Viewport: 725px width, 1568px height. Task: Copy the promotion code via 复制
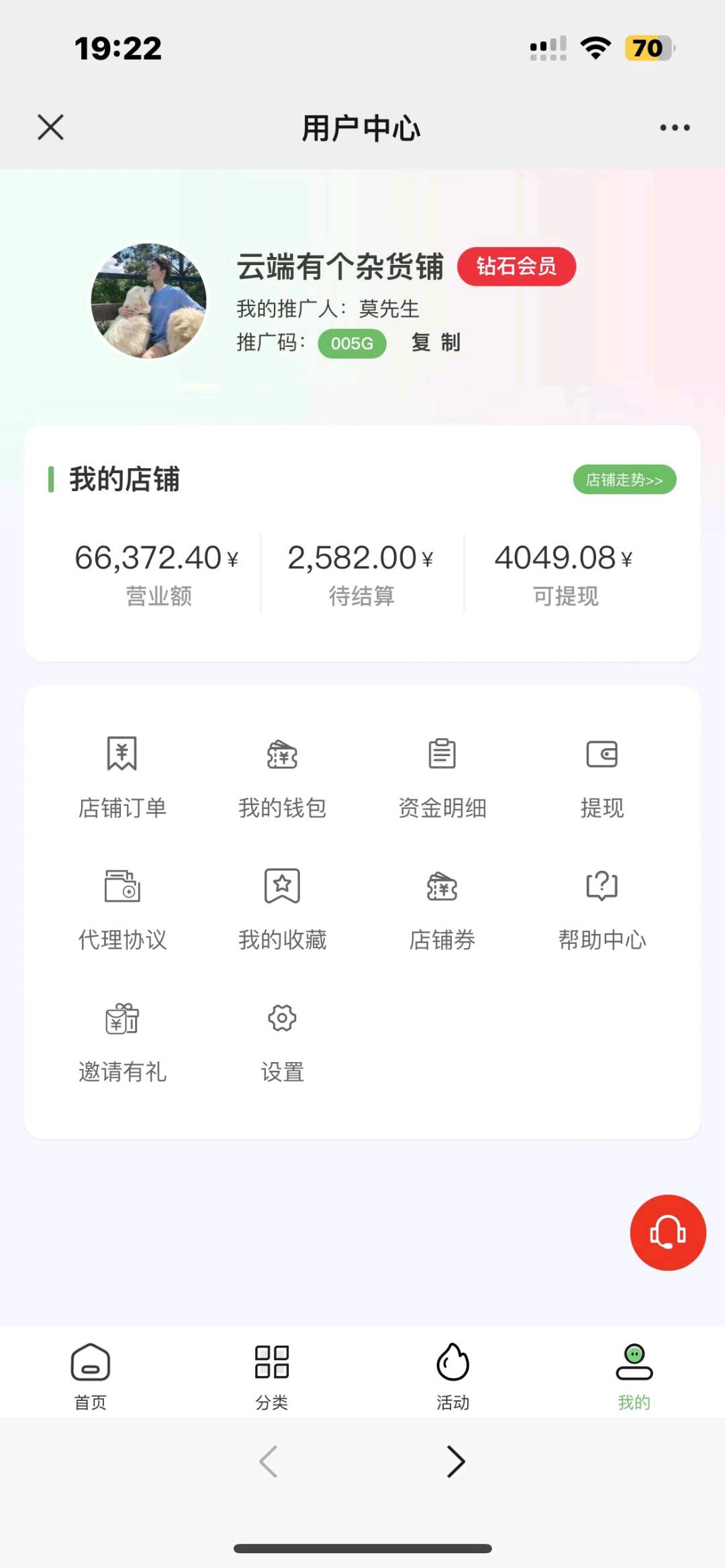click(436, 343)
